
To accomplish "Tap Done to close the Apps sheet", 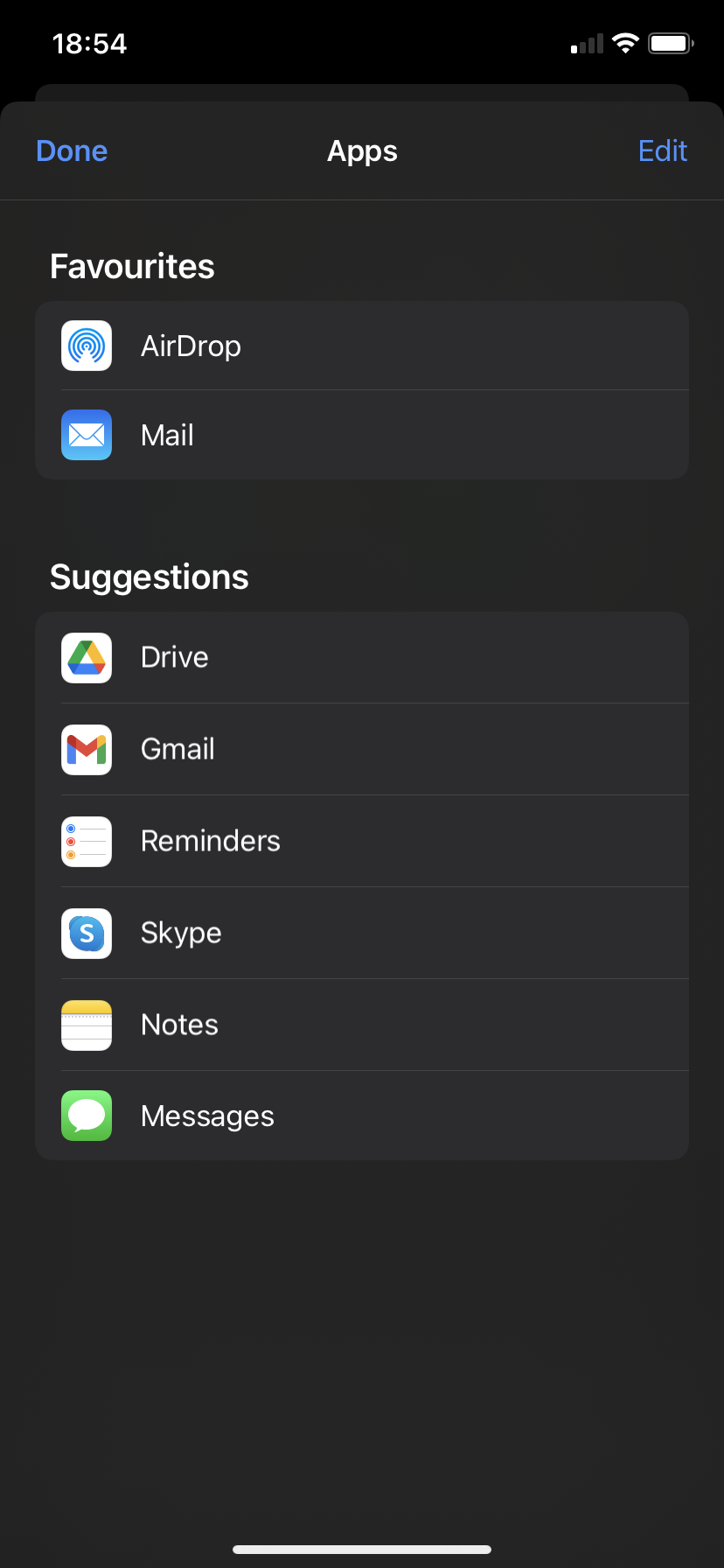I will tap(72, 151).
